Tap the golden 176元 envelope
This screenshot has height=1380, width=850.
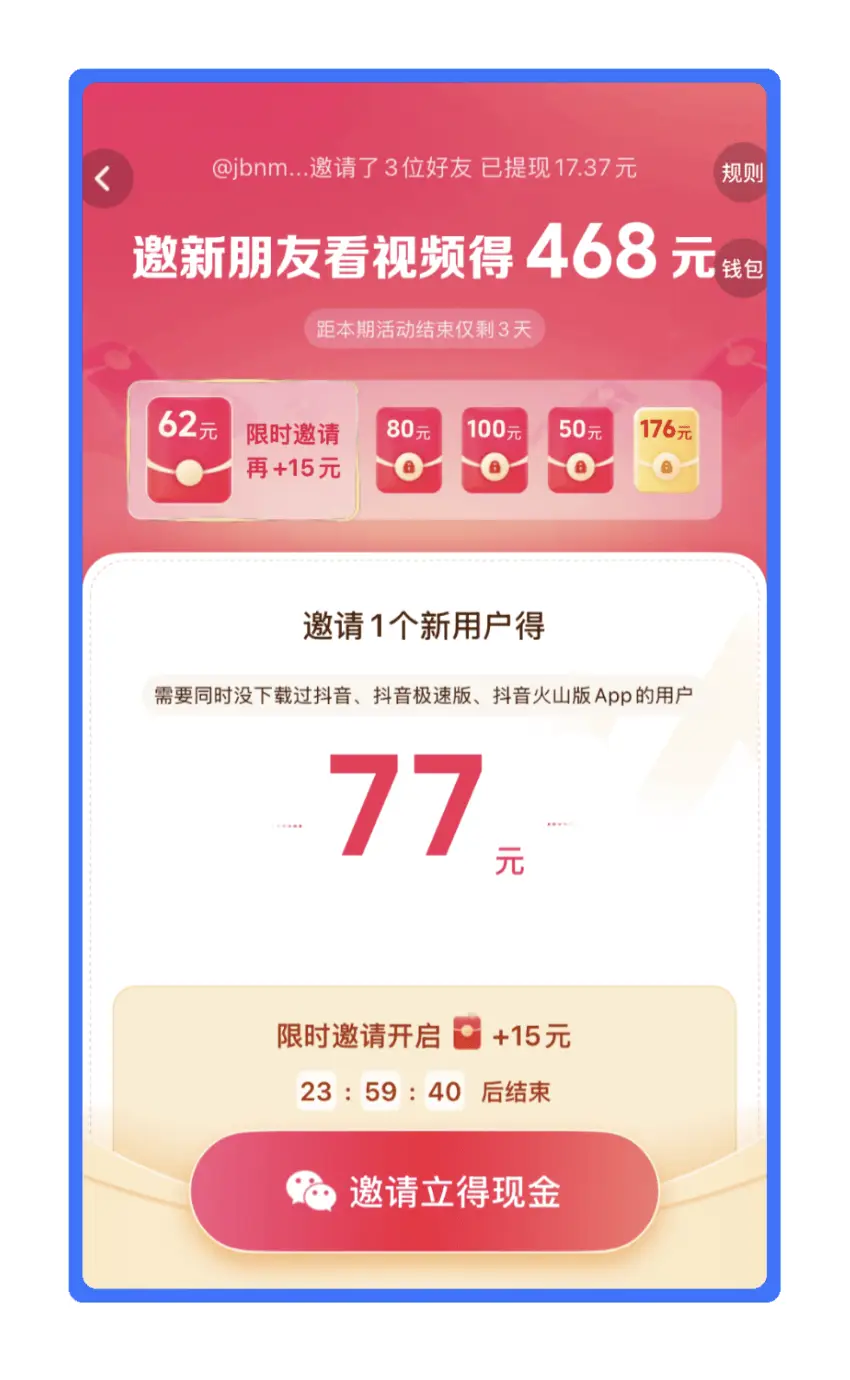pyautogui.click(x=666, y=451)
